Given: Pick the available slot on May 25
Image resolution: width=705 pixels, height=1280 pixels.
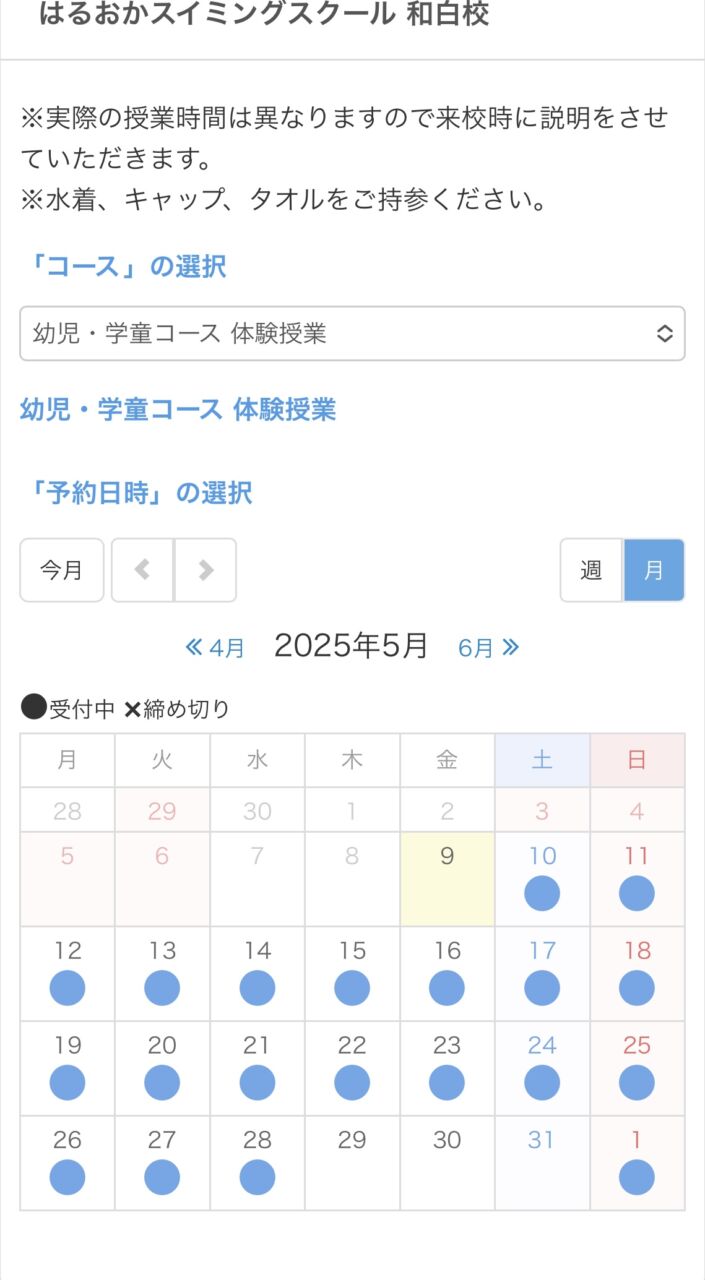Looking at the screenshot, I should tap(637, 1082).
